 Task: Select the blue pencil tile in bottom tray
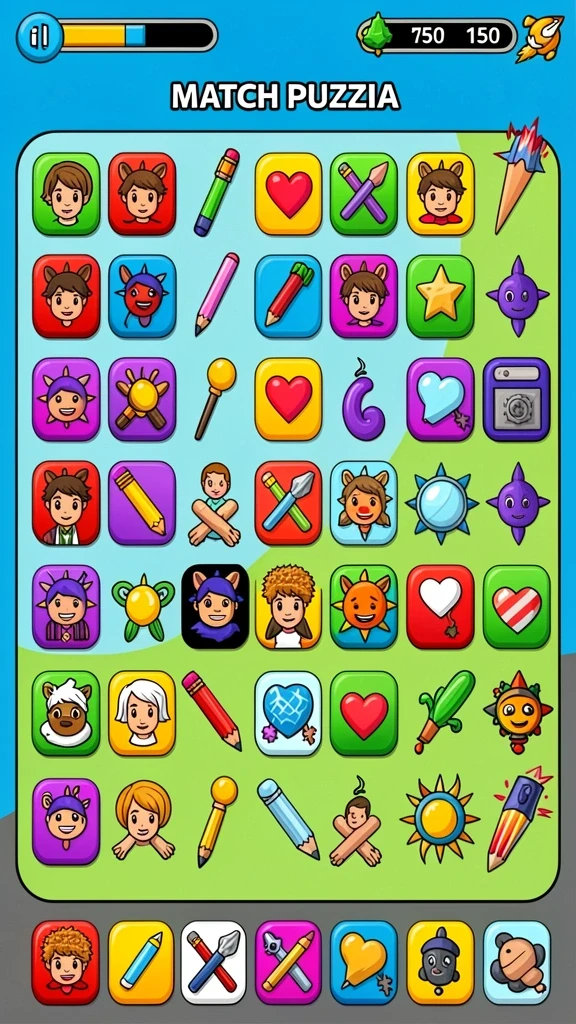pos(141,962)
